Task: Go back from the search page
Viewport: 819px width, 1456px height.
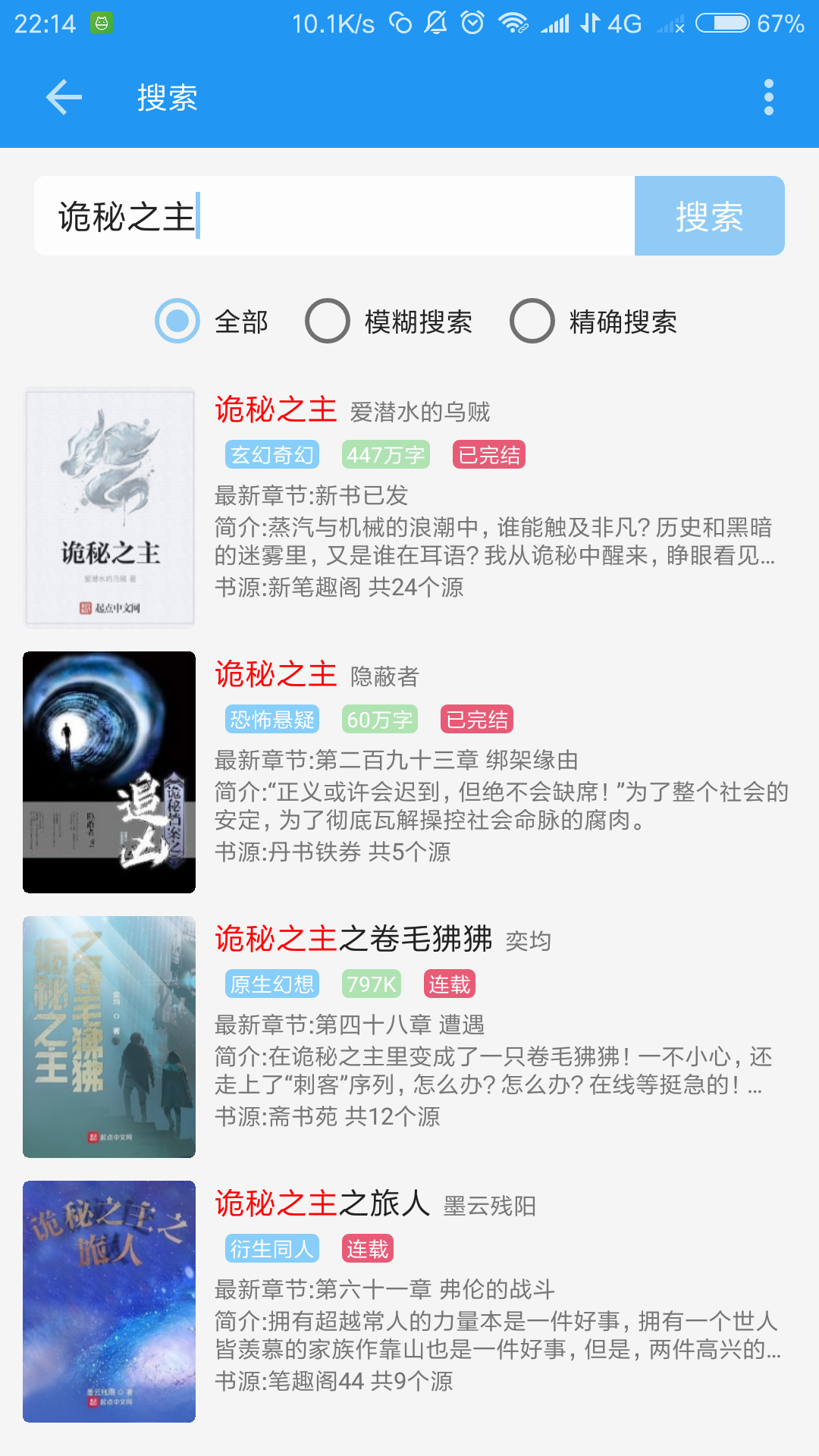Action: point(64,97)
